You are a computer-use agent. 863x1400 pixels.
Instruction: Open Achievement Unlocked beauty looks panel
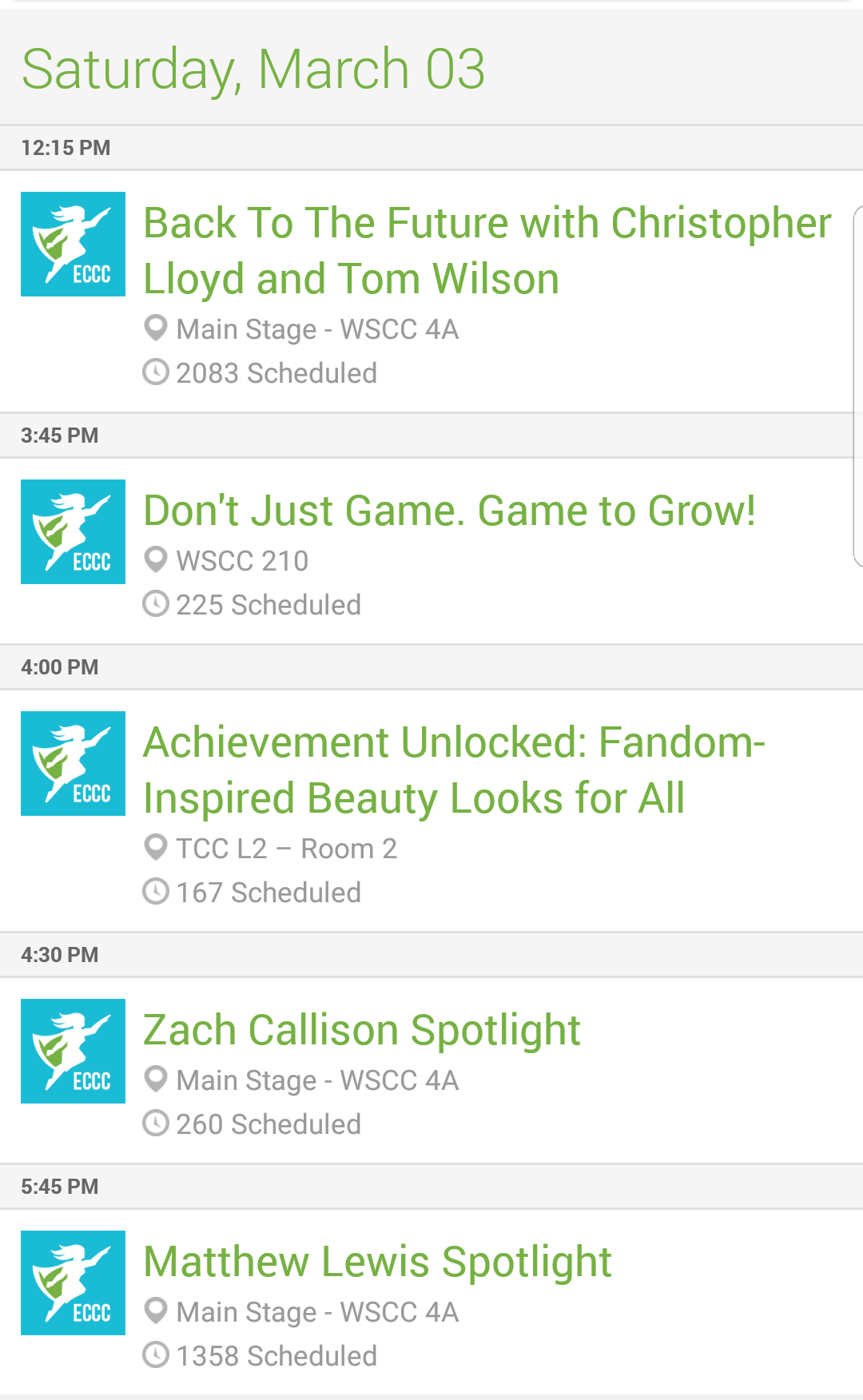(454, 770)
